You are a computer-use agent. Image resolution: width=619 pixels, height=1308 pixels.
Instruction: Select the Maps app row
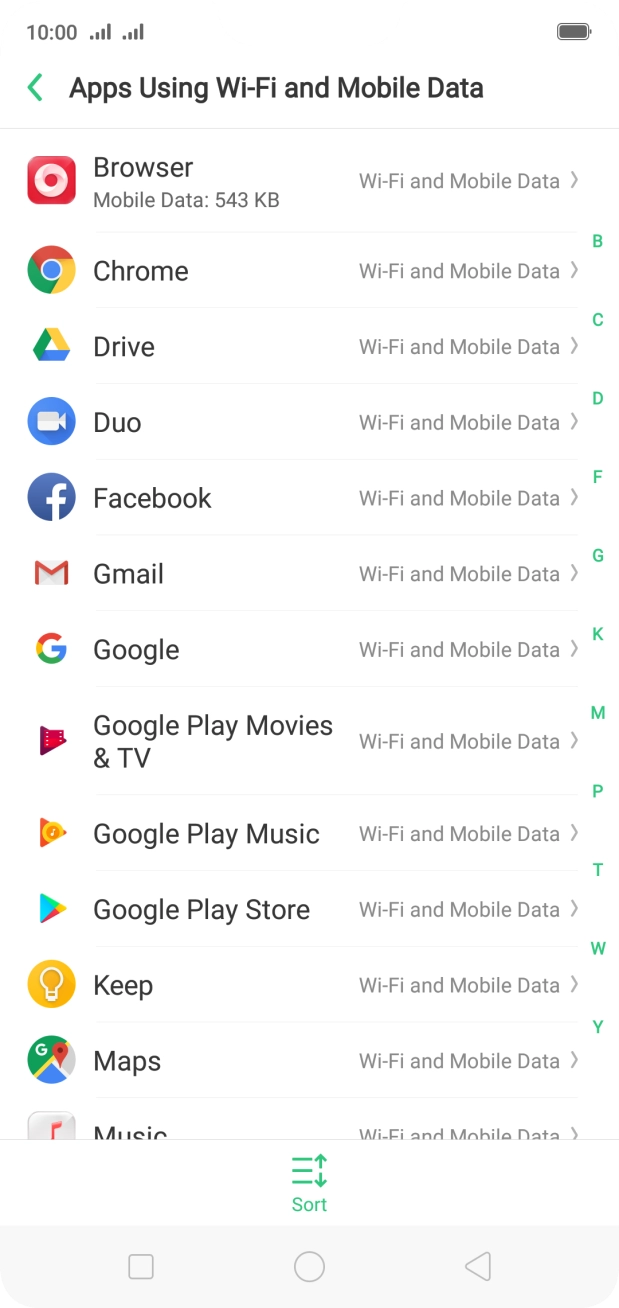(x=300, y=1061)
